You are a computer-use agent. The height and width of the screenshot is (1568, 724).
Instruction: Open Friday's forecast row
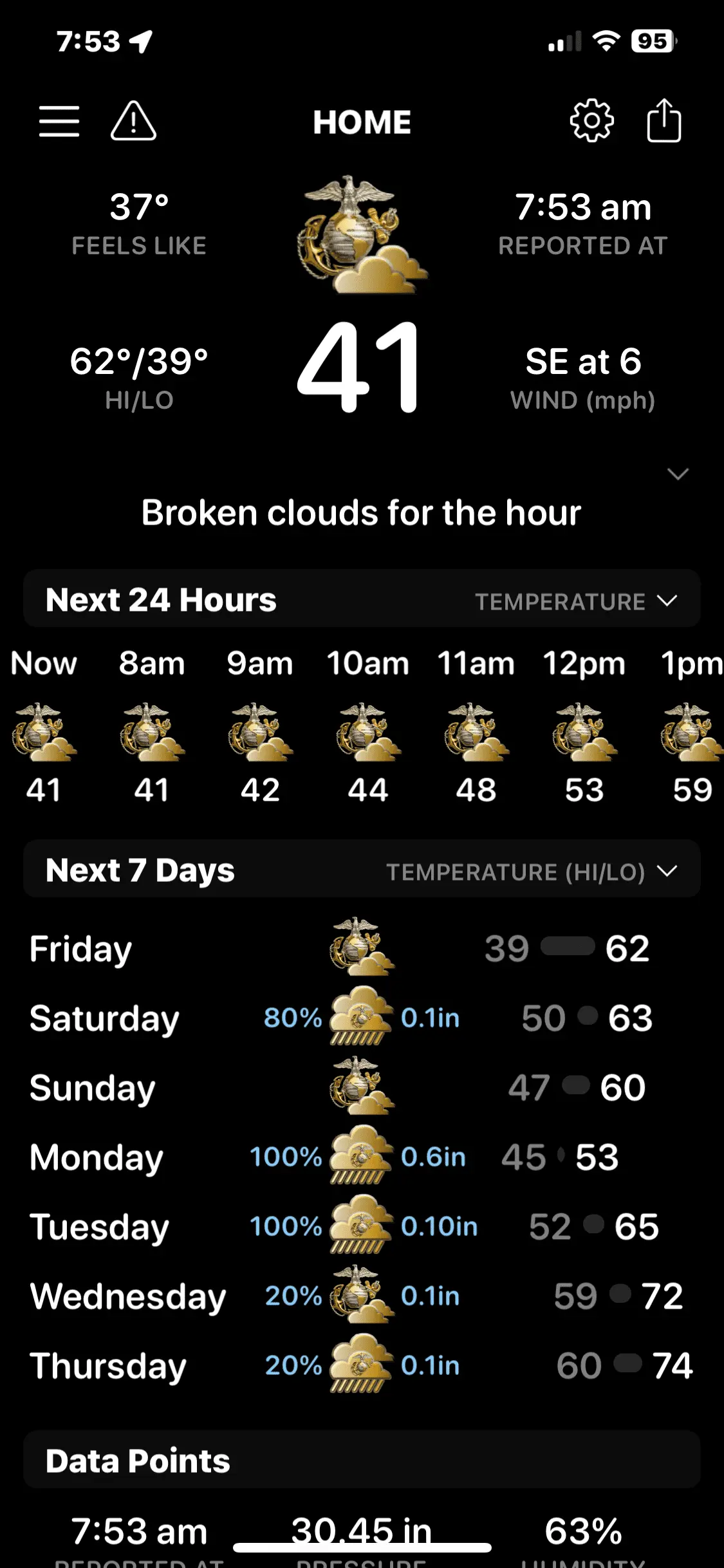[362, 949]
